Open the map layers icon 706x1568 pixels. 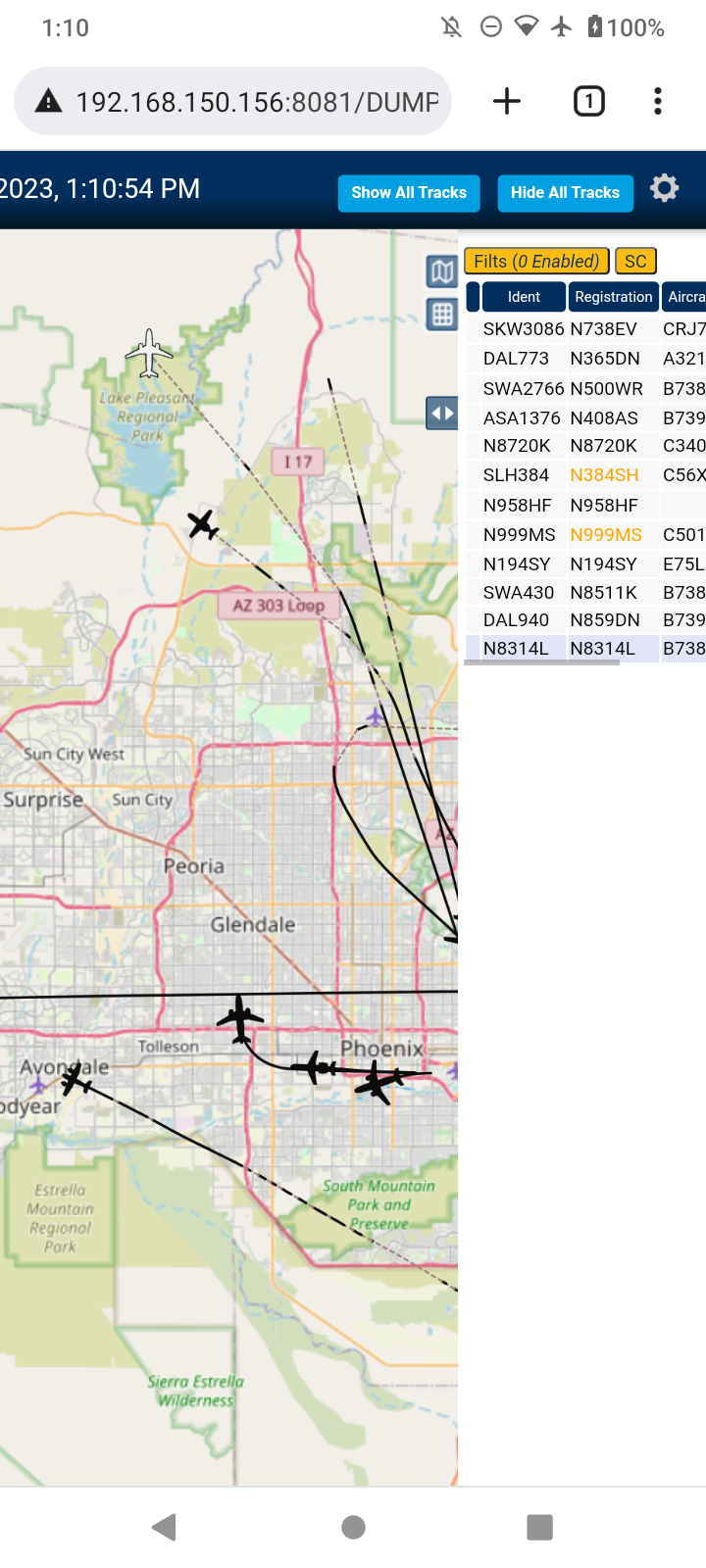click(442, 271)
